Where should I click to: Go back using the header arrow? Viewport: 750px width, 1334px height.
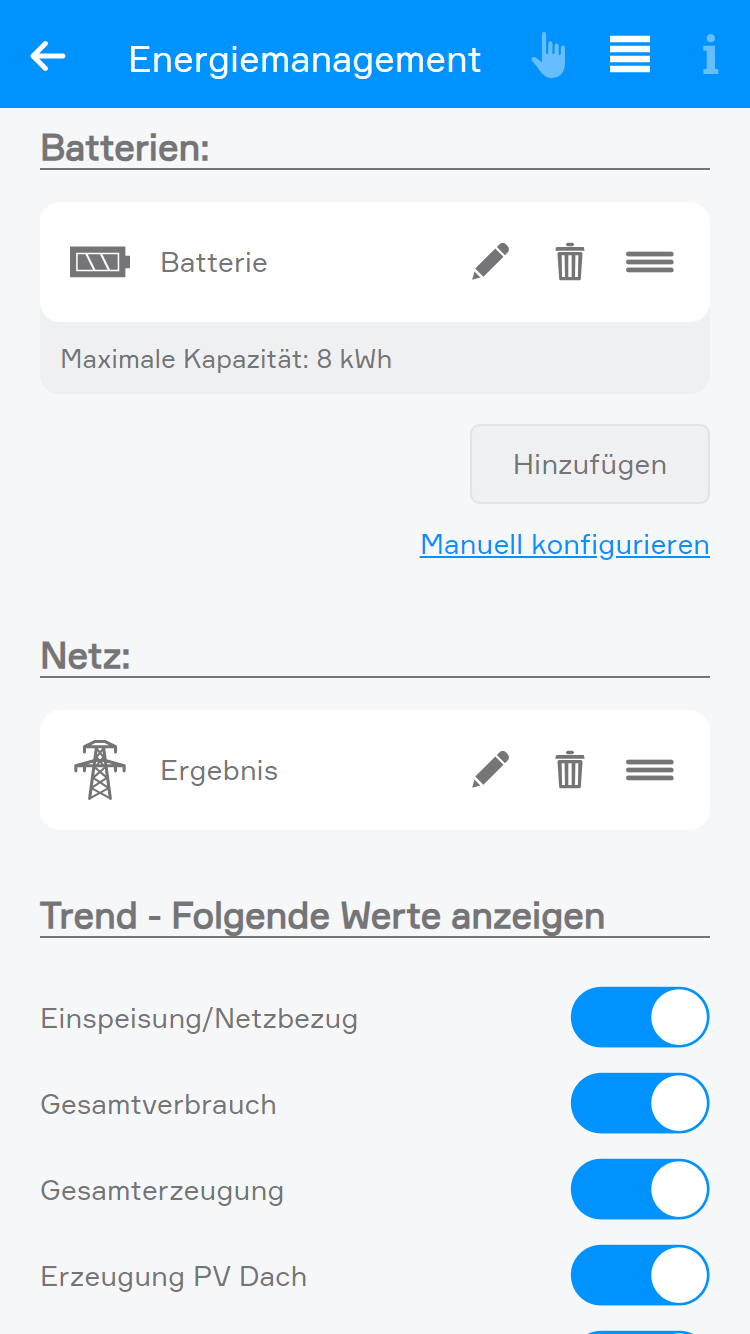(x=48, y=57)
